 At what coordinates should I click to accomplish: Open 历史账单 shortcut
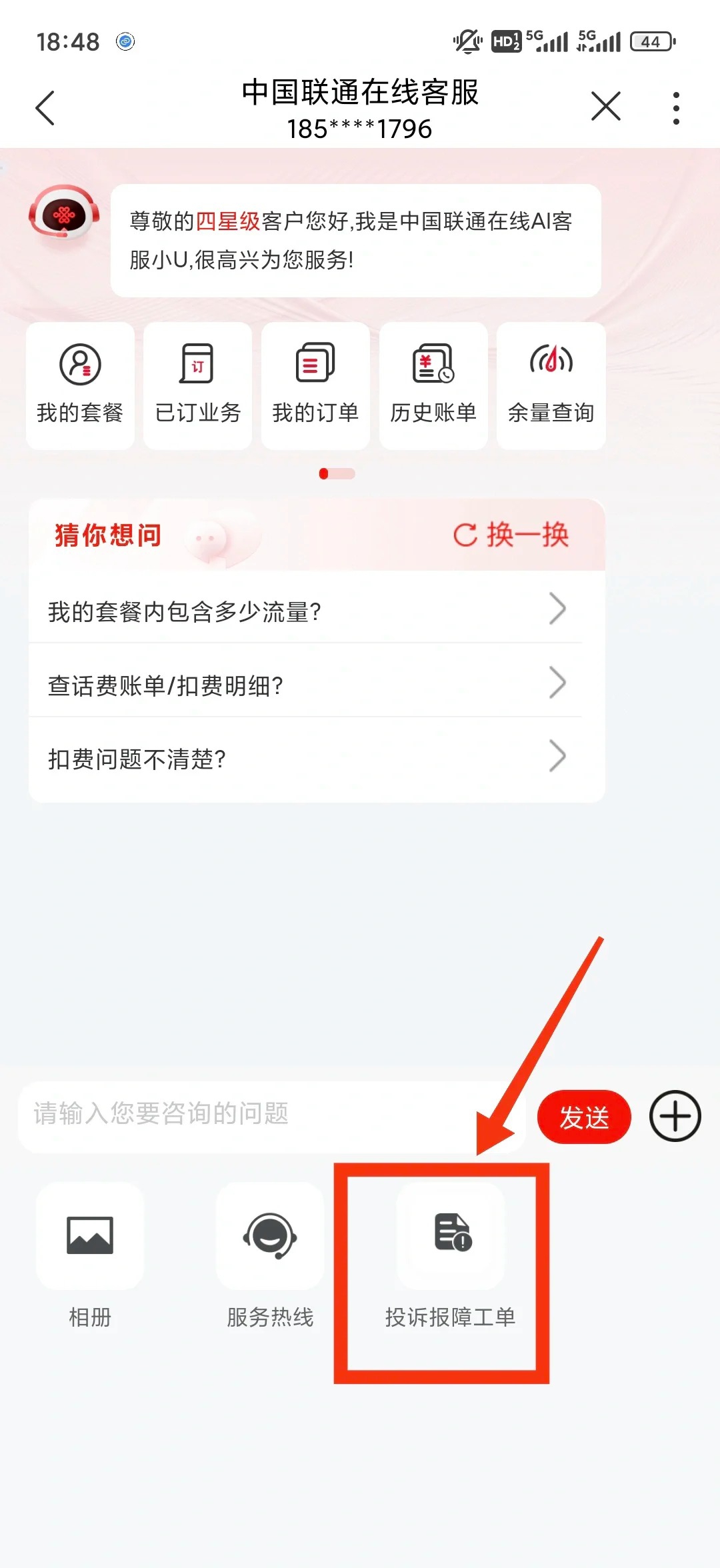(x=433, y=385)
